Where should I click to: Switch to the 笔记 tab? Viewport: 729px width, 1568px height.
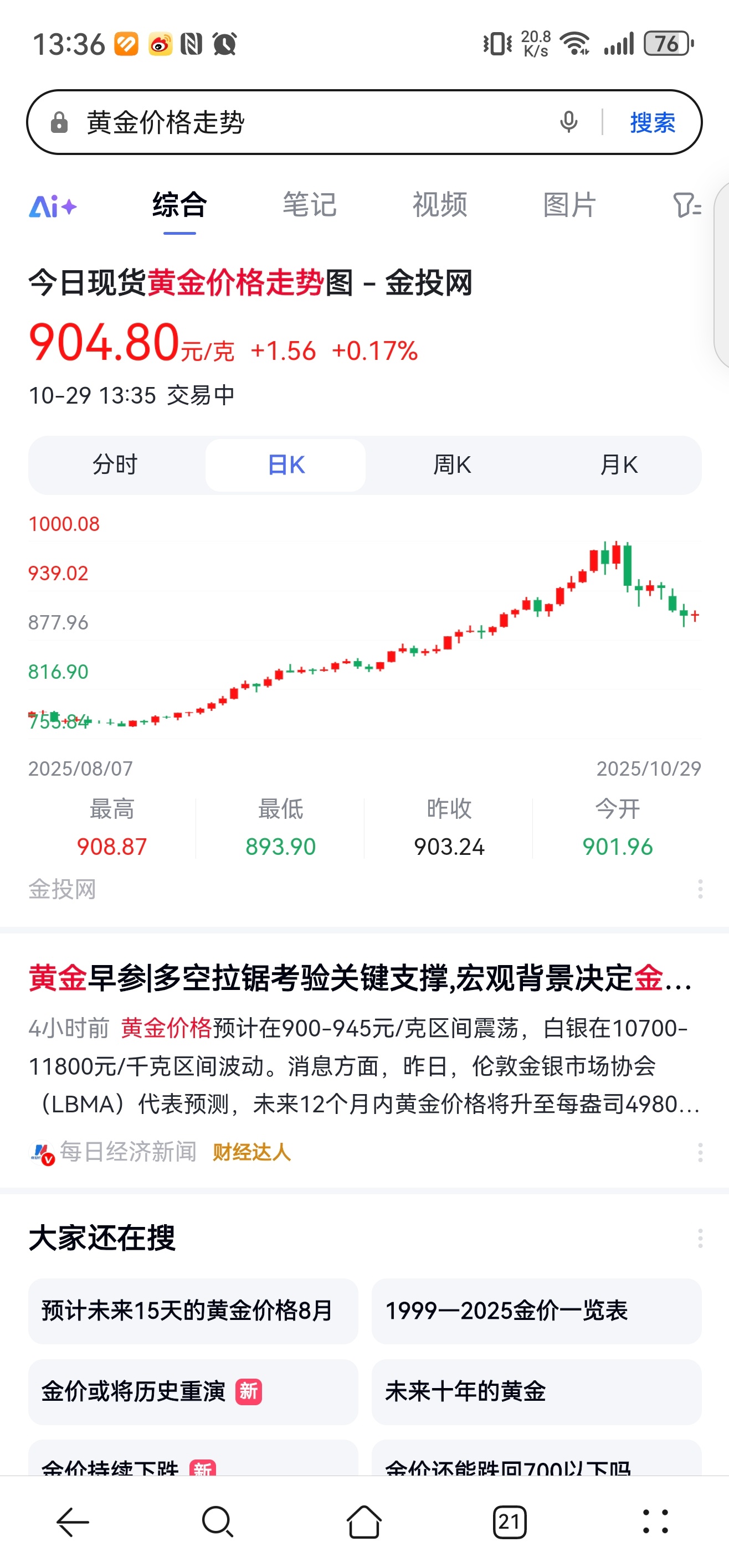[308, 205]
